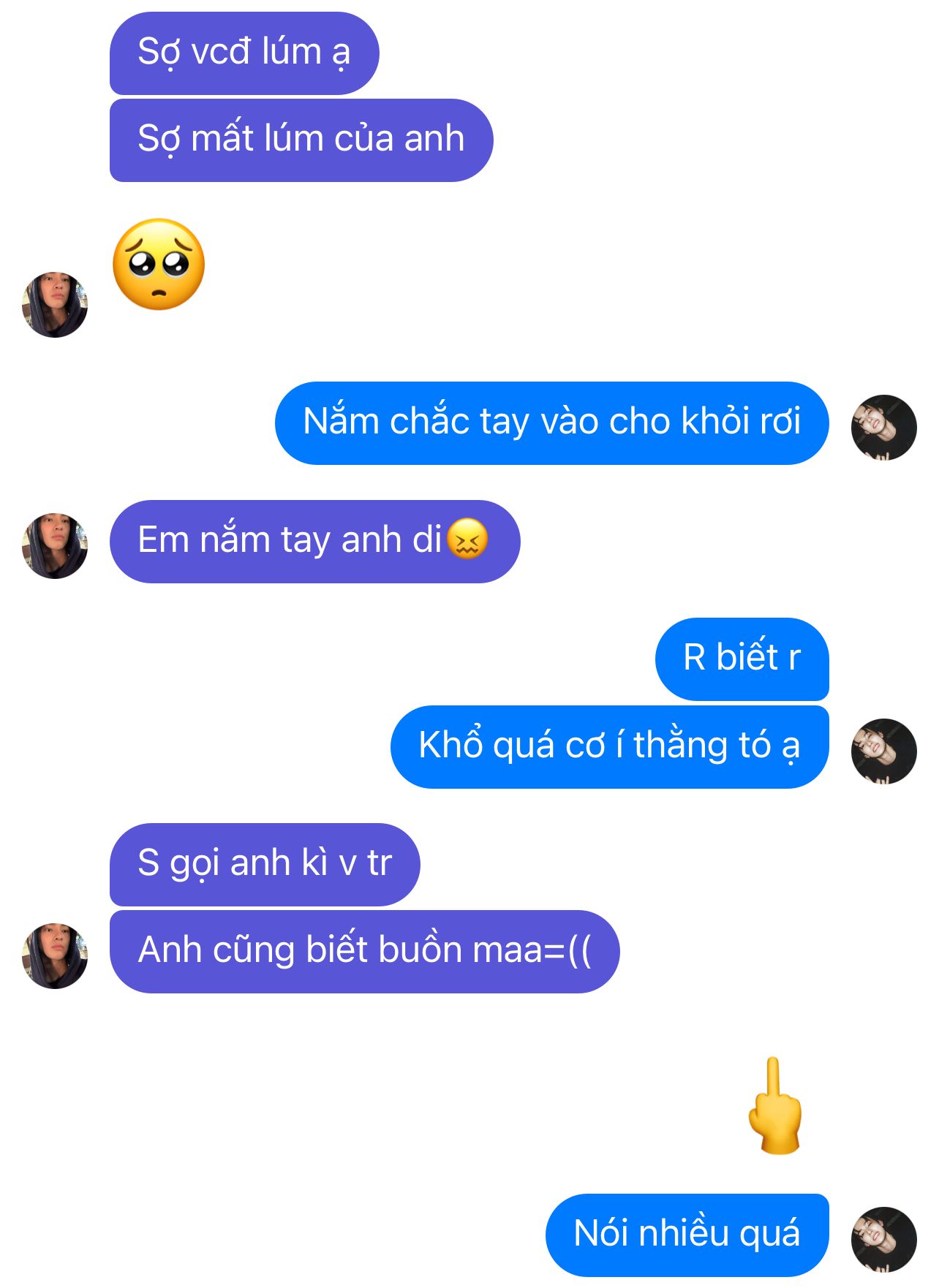The width and height of the screenshot is (939, 1288).
Task: Open avatar beside "Khổ quá cơ í thằng tó ạ"
Action: coord(883,751)
